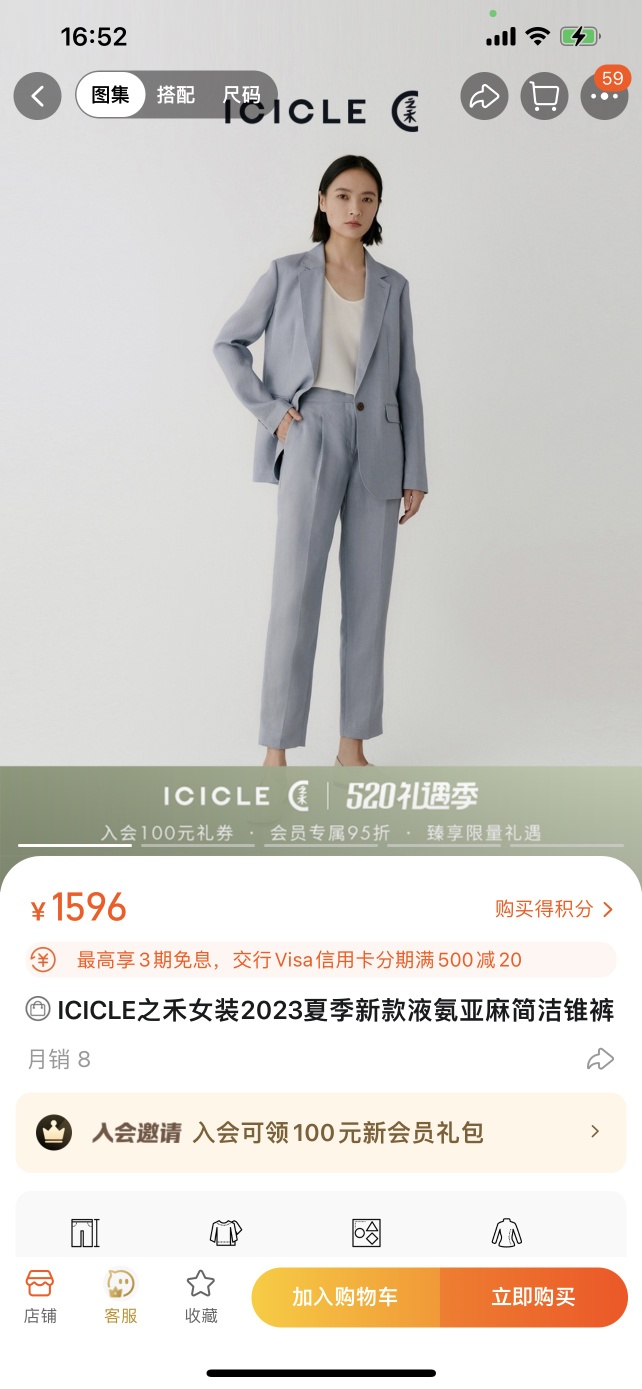Open 入会邀请 new member gift banner
Screen dimensions: 642x1389
click(x=320, y=1133)
